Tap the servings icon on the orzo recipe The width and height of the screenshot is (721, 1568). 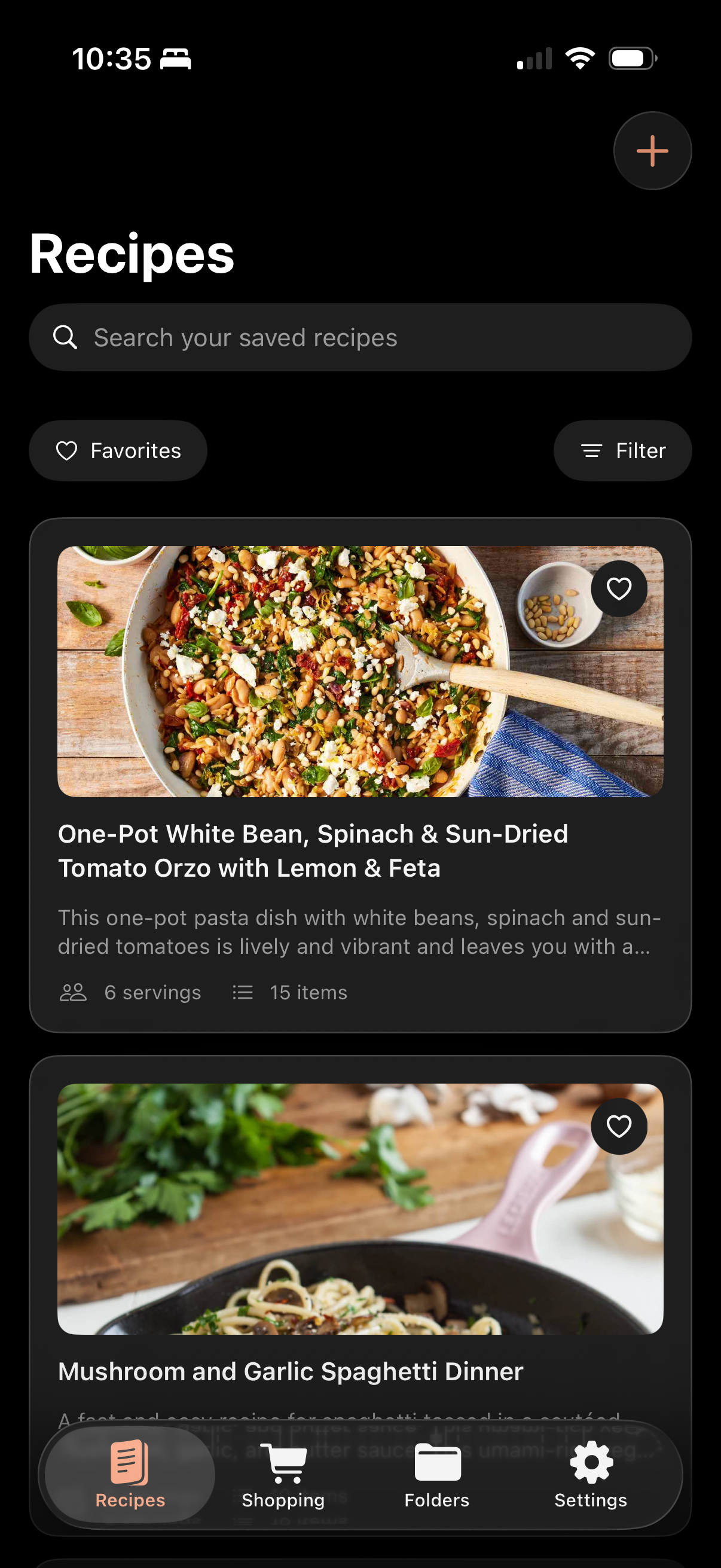click(73, 992)
